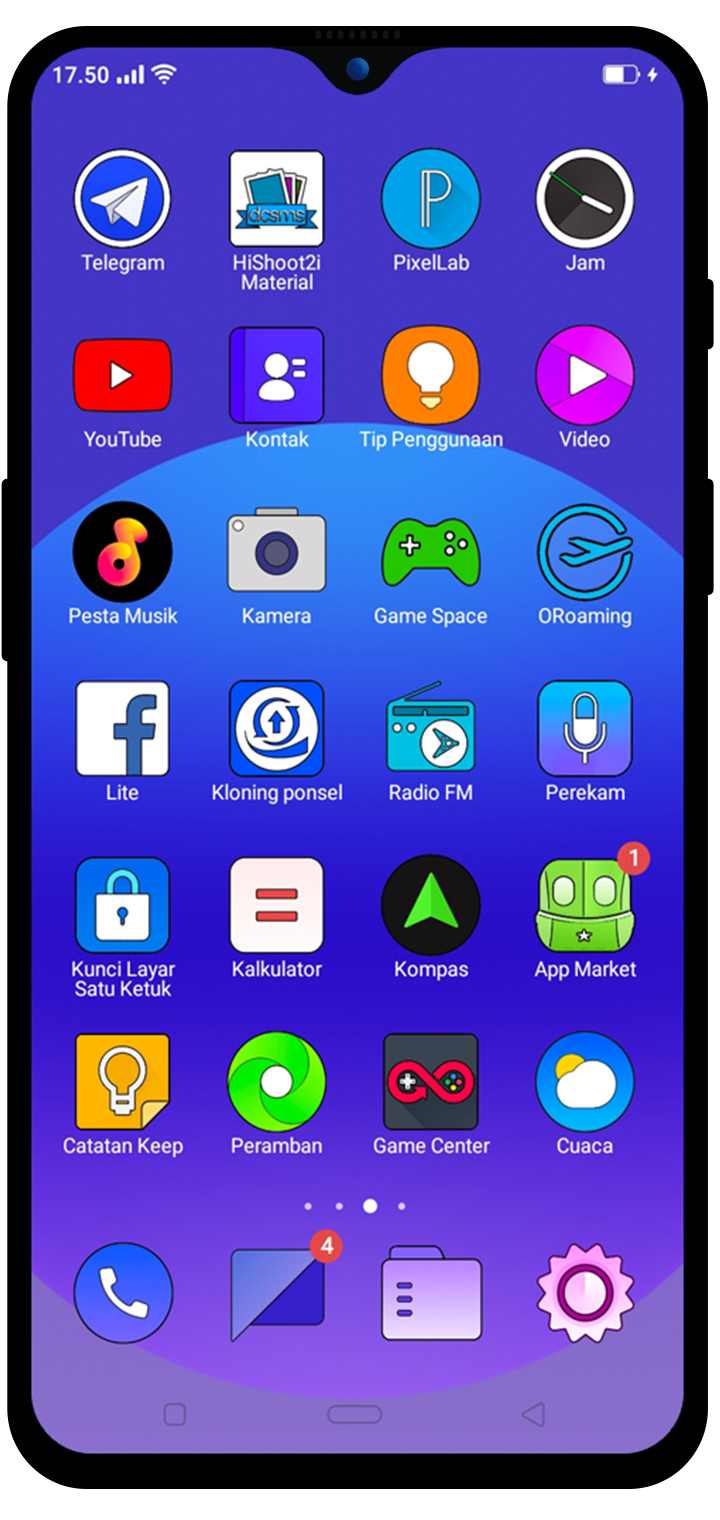Enter Game Space
Screen dimensions: 720x1520
(x=430, y=551)
